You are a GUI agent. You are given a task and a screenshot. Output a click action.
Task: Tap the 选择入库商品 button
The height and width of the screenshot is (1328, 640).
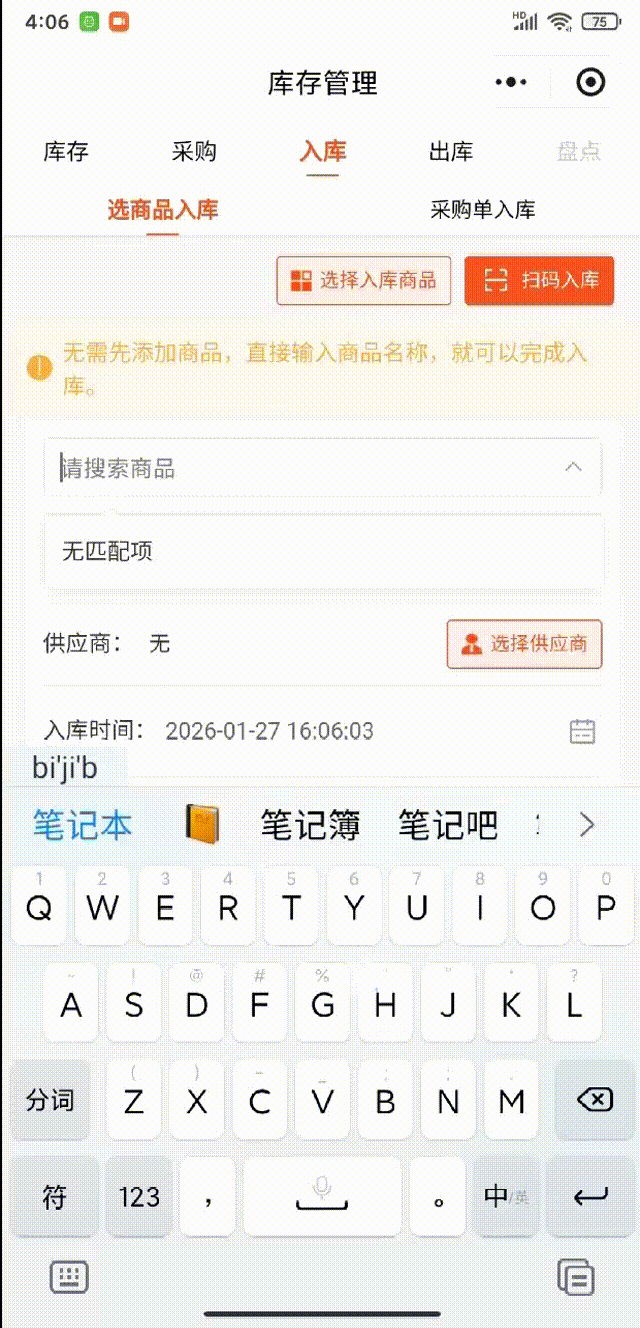(x=364, y=281)
